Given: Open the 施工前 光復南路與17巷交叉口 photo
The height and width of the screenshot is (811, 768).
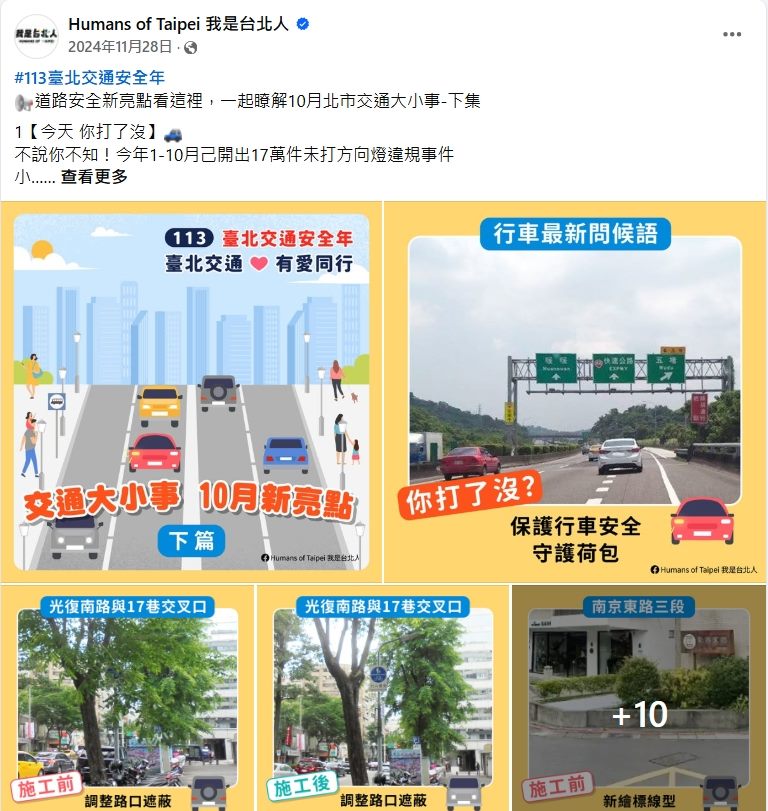Looking at the screenshot, I should (x=128, y=698).
